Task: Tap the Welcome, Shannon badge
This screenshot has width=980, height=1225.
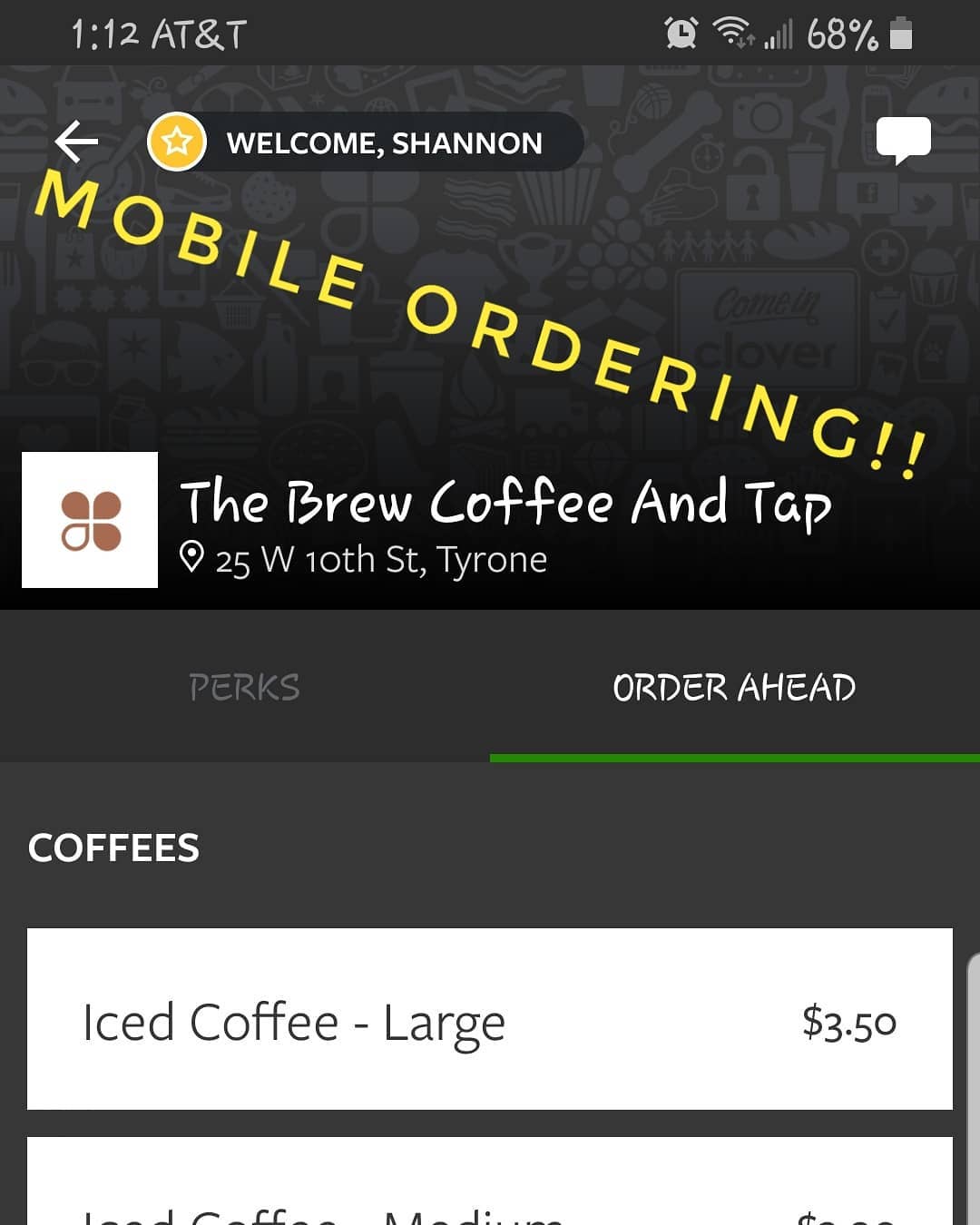Action: point(365,142)
